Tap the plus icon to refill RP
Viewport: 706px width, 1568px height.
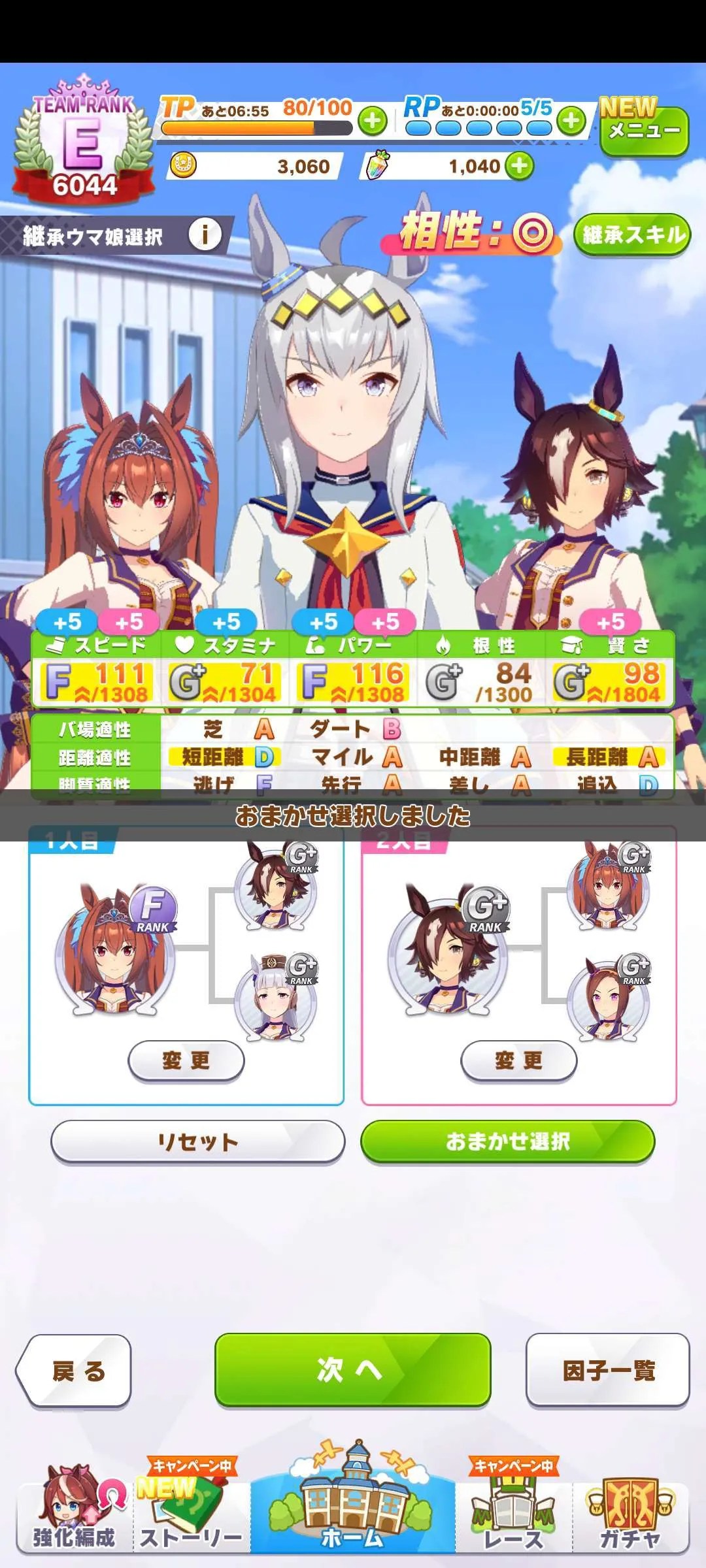click(x=571, y=120)
